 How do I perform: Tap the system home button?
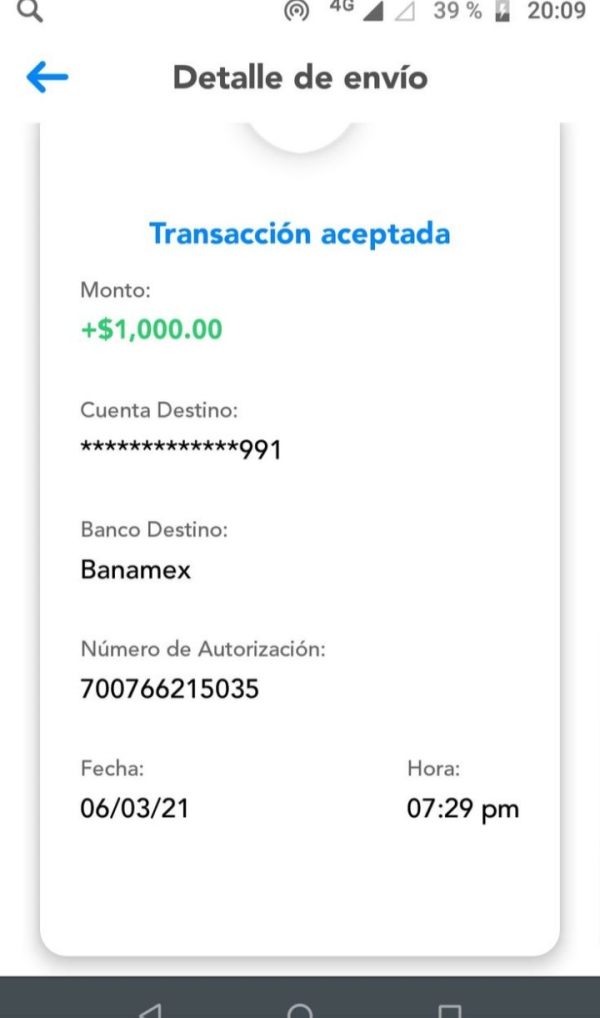click(299, 1010)
